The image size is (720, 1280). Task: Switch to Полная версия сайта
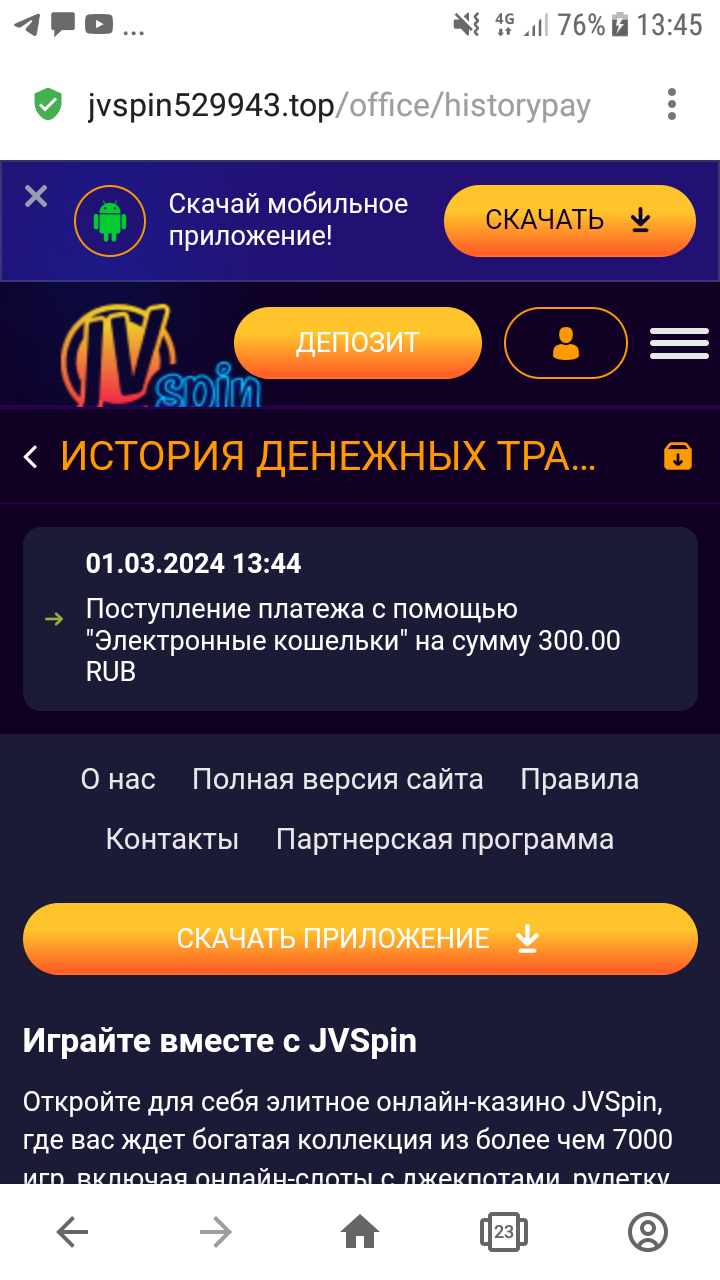click(337, 779)
